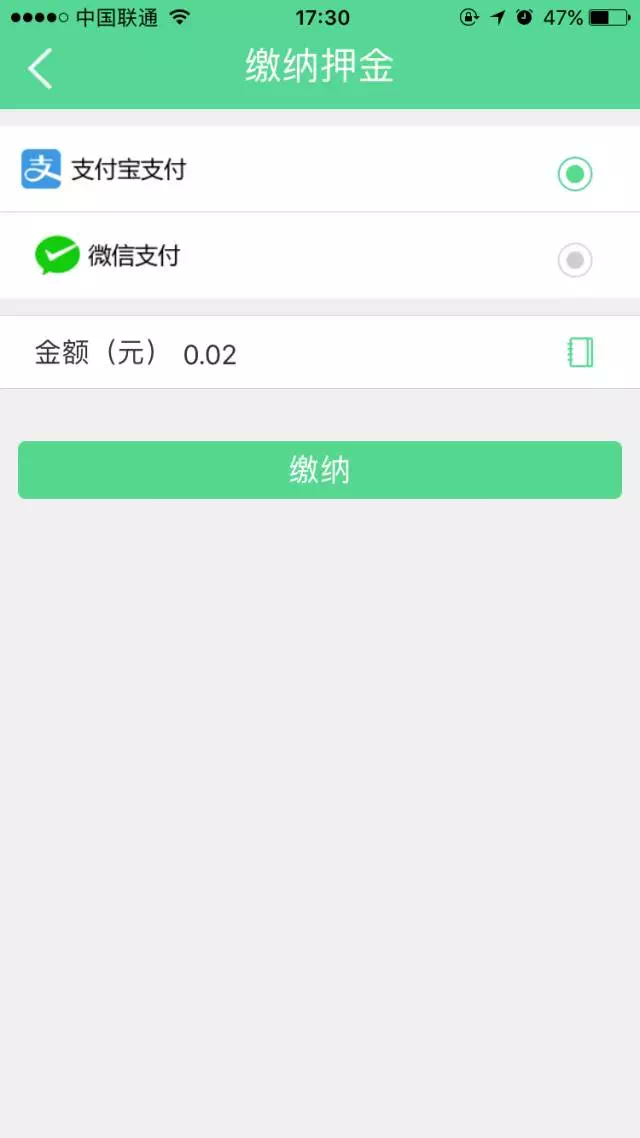Choose 微信支付 as payment method
The image size is (640, 1138).
(574, 260)
